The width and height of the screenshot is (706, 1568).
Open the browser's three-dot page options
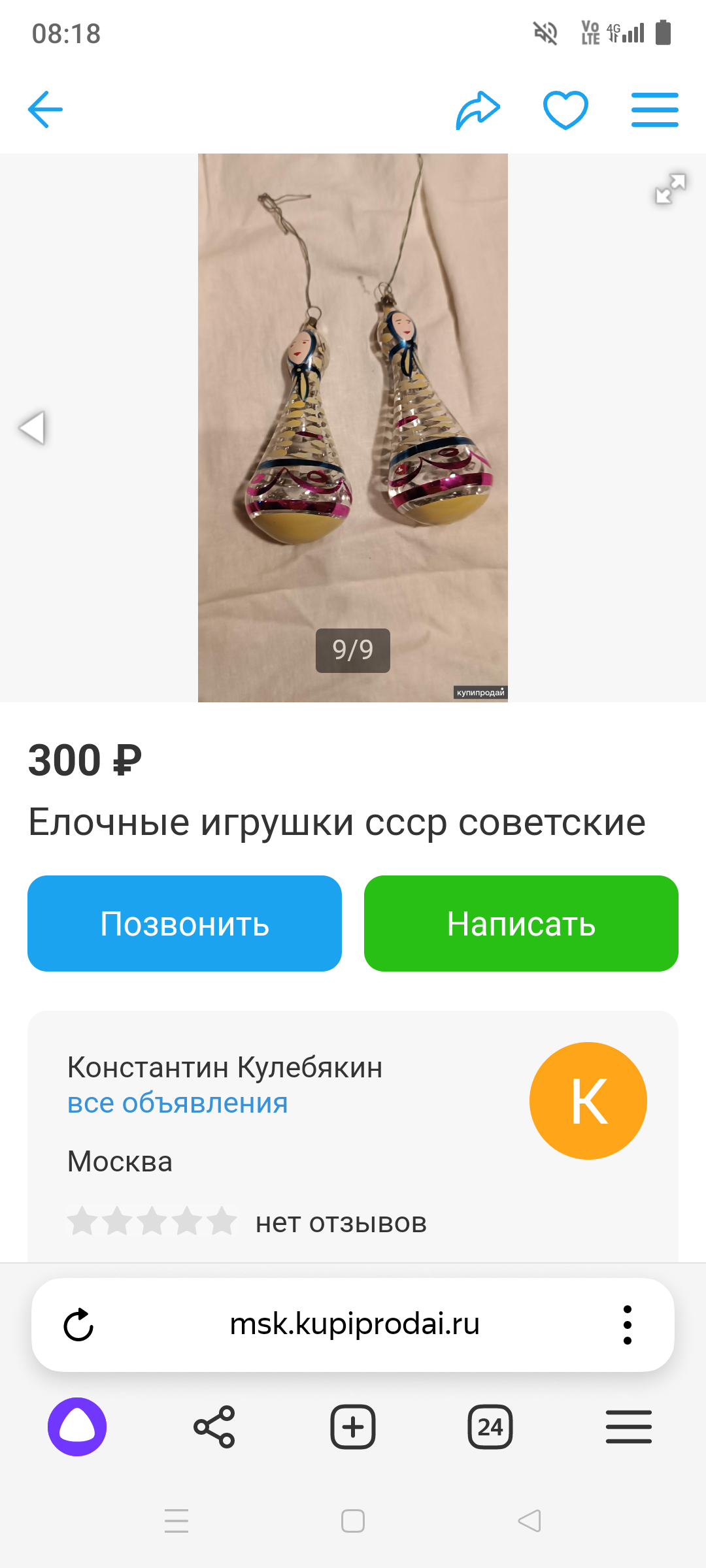pyautogui.click(x=628, y=1324)
